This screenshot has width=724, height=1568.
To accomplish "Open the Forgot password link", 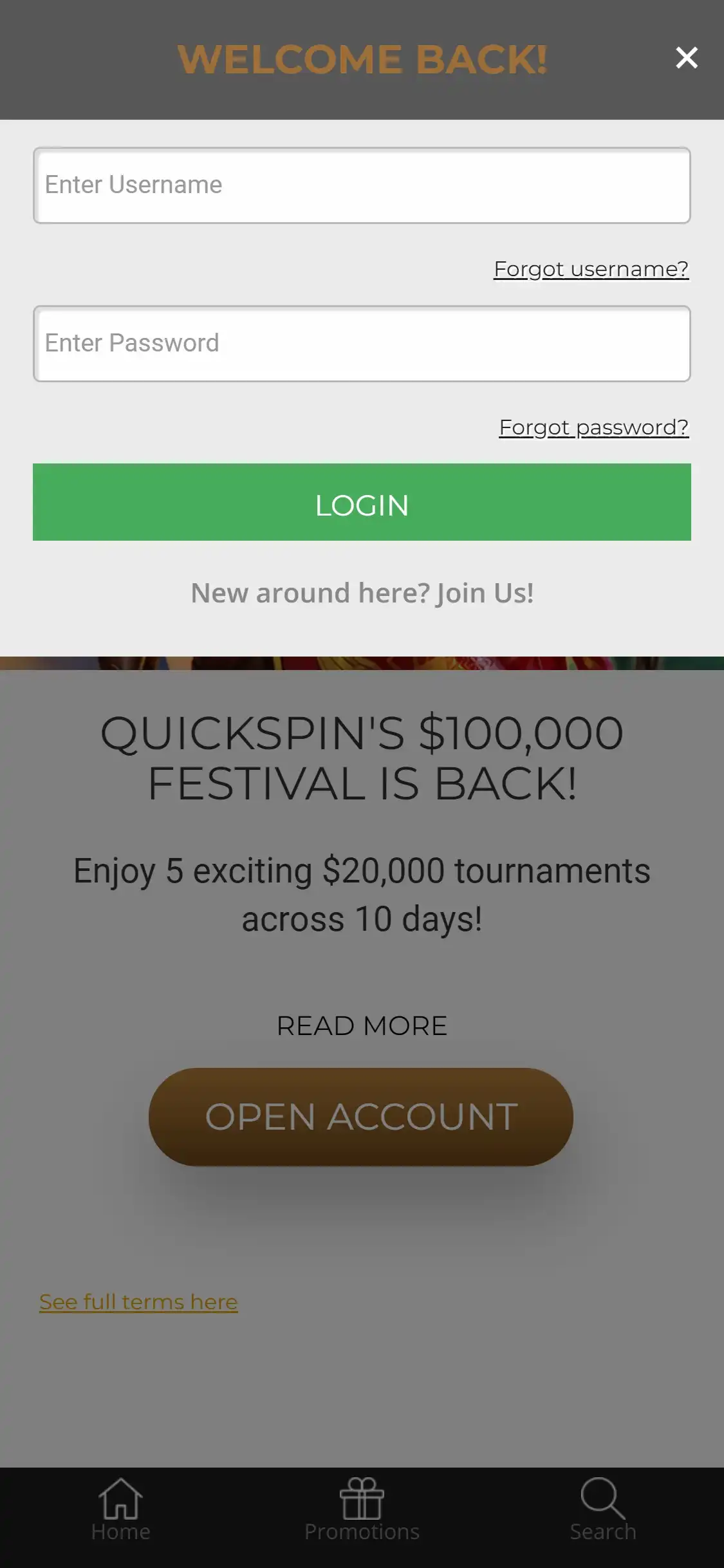I will [x=593, y=427].
